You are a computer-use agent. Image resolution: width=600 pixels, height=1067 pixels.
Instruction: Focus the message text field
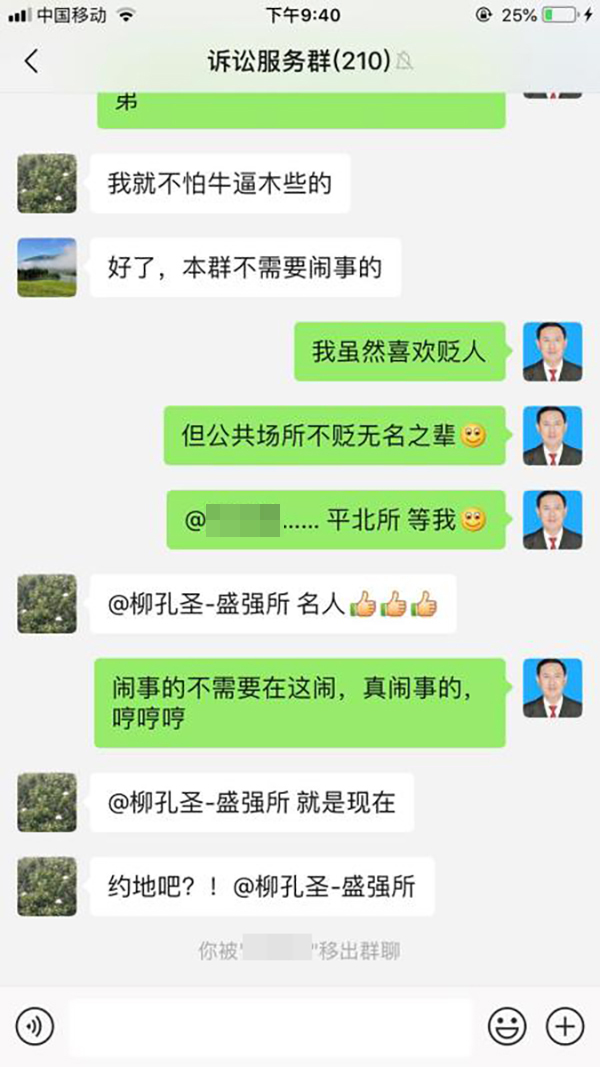click(270, 1026)
